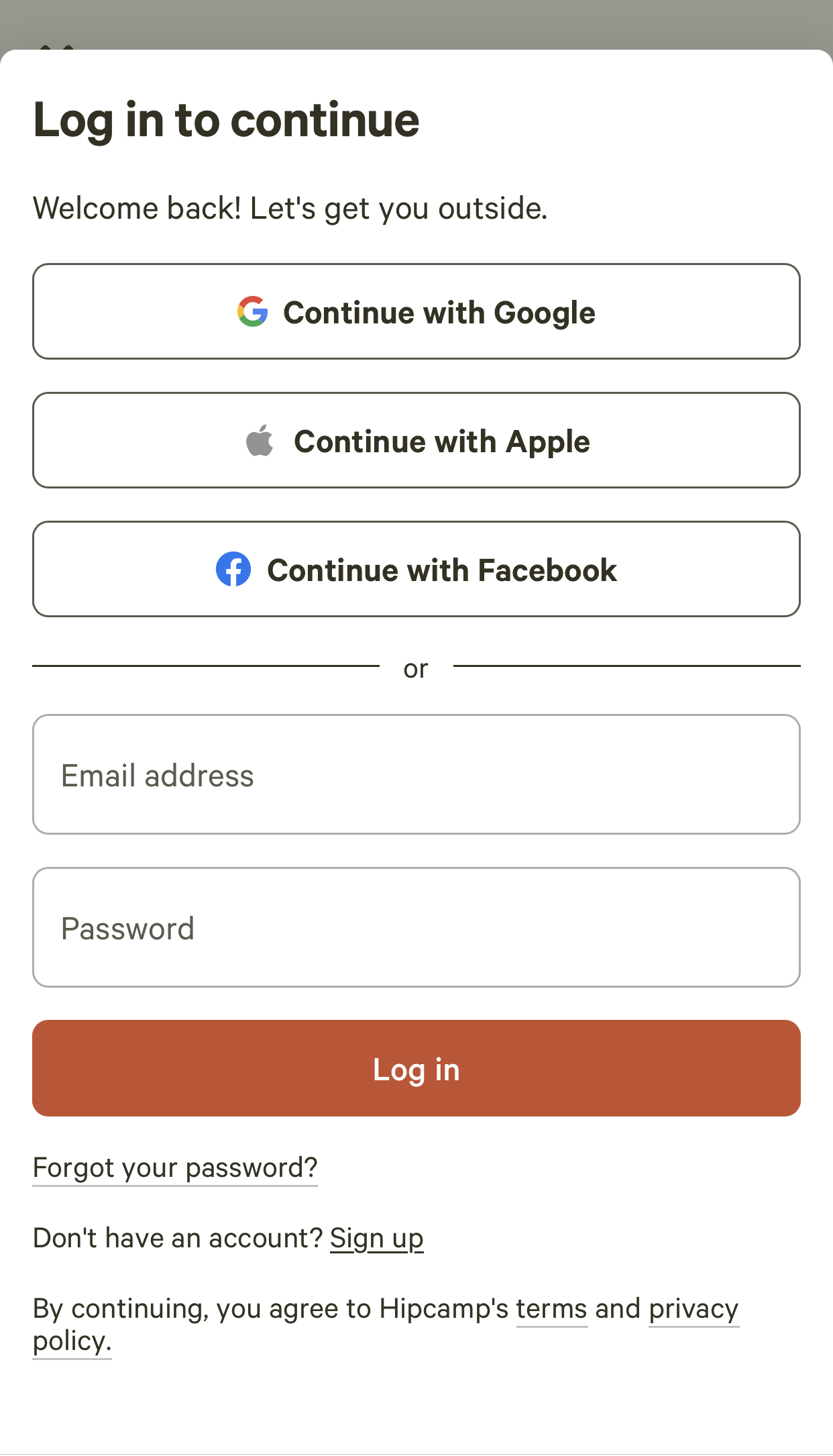The height and width of the screenshot is (1456, 833).
Task: Click the Email address placeholder text
Action: [157, 775]
